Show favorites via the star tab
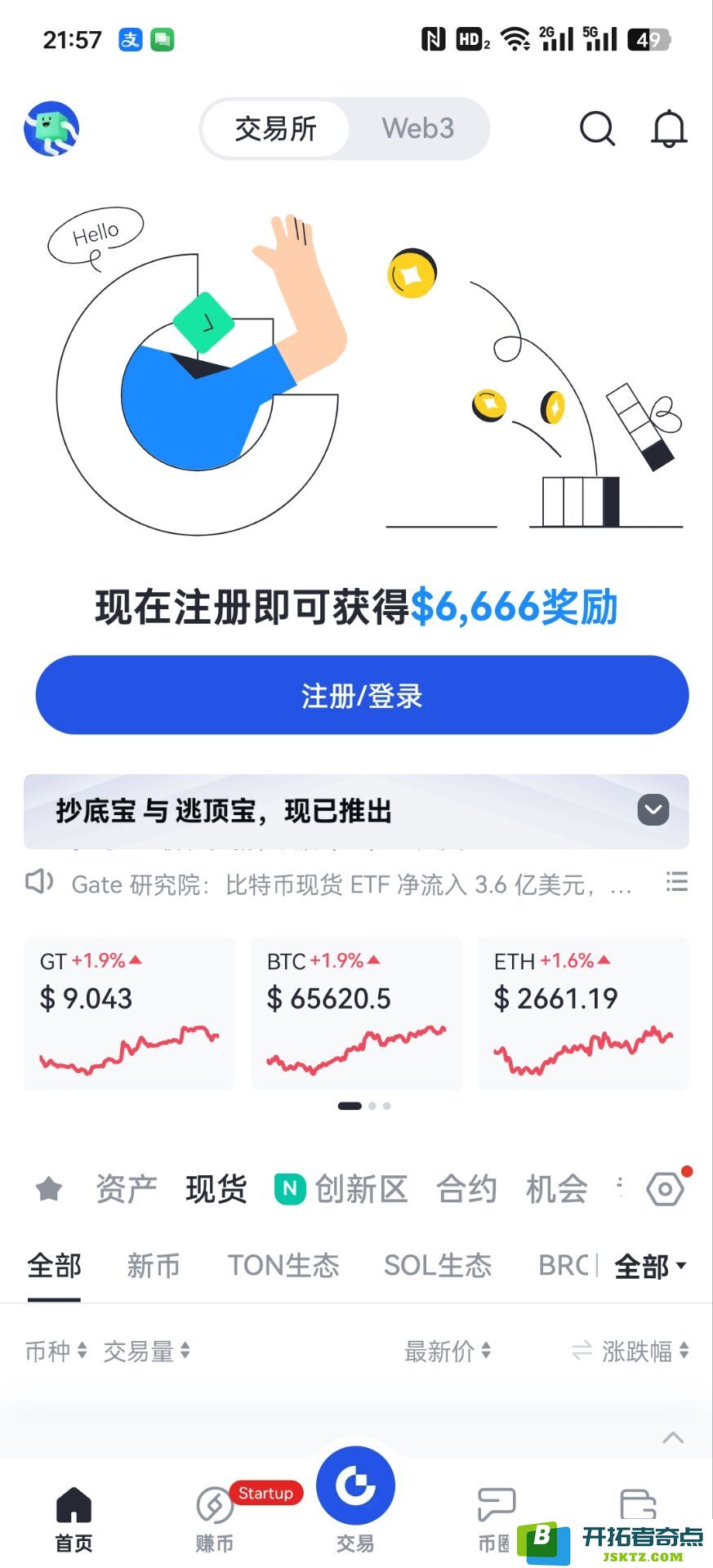The width and height of the screenshot is (713, 1568). point(49,1189)
